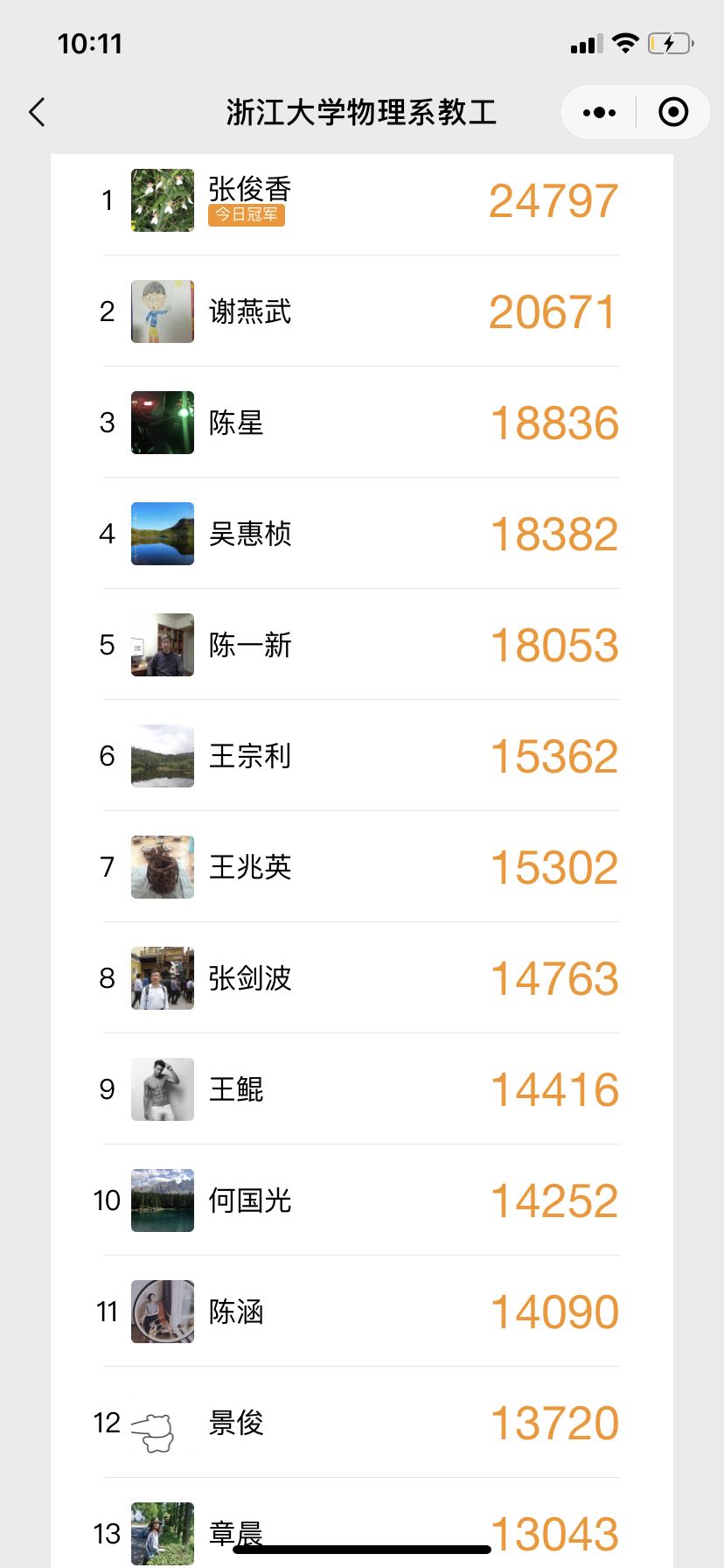This screenshot has height=1568, width=724.
Task: Open 吴惠桢's ranking row
Action: point(361,534)
